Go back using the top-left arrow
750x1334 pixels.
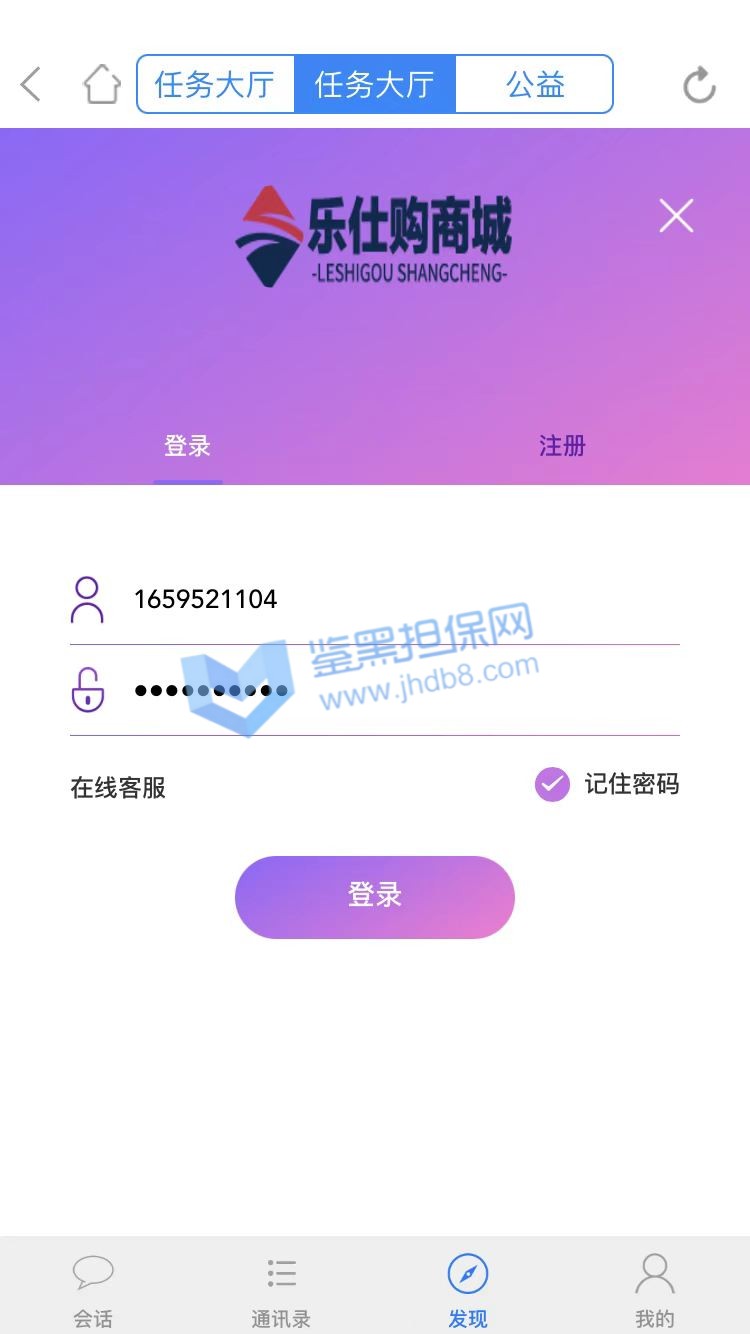pyautogui.click(x=31, y=84)
